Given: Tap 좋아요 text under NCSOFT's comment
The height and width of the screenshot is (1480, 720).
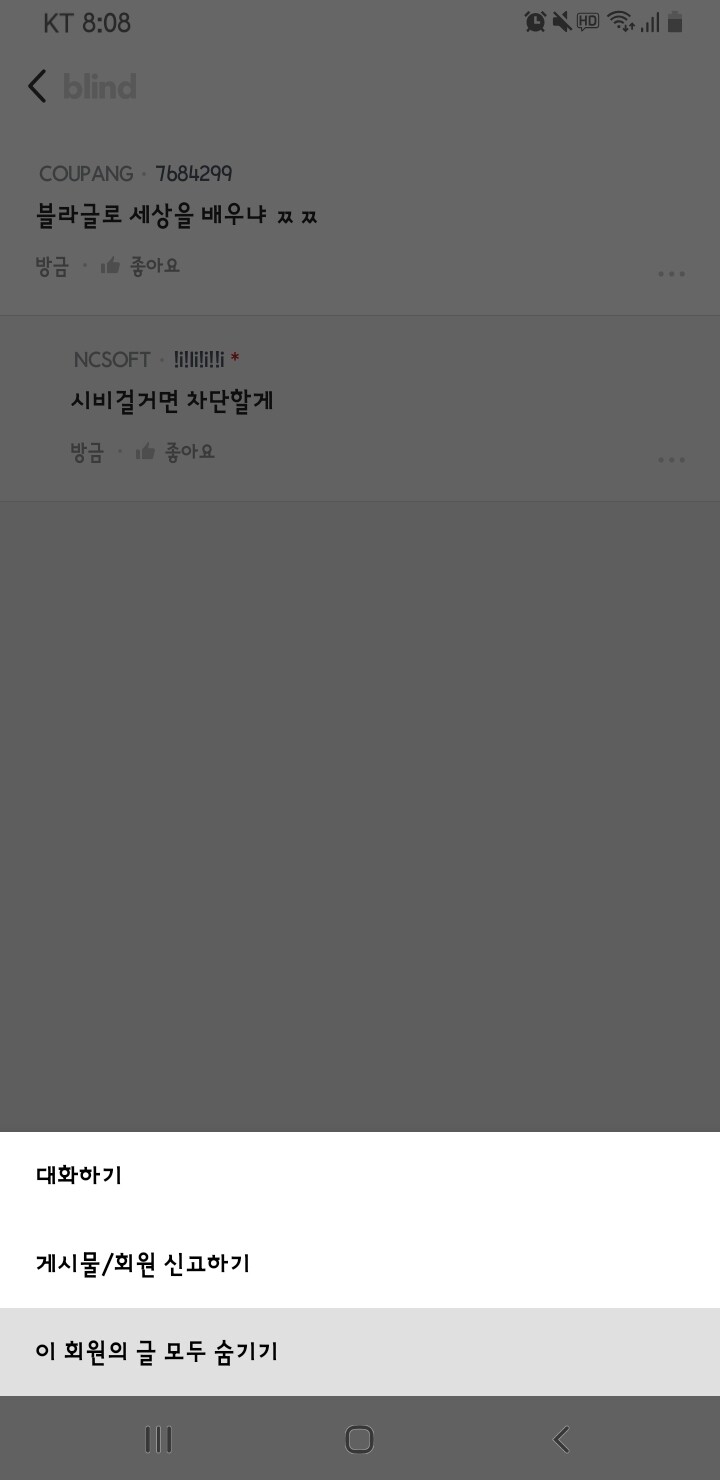Looking at the screenshot, I should 192,452.
